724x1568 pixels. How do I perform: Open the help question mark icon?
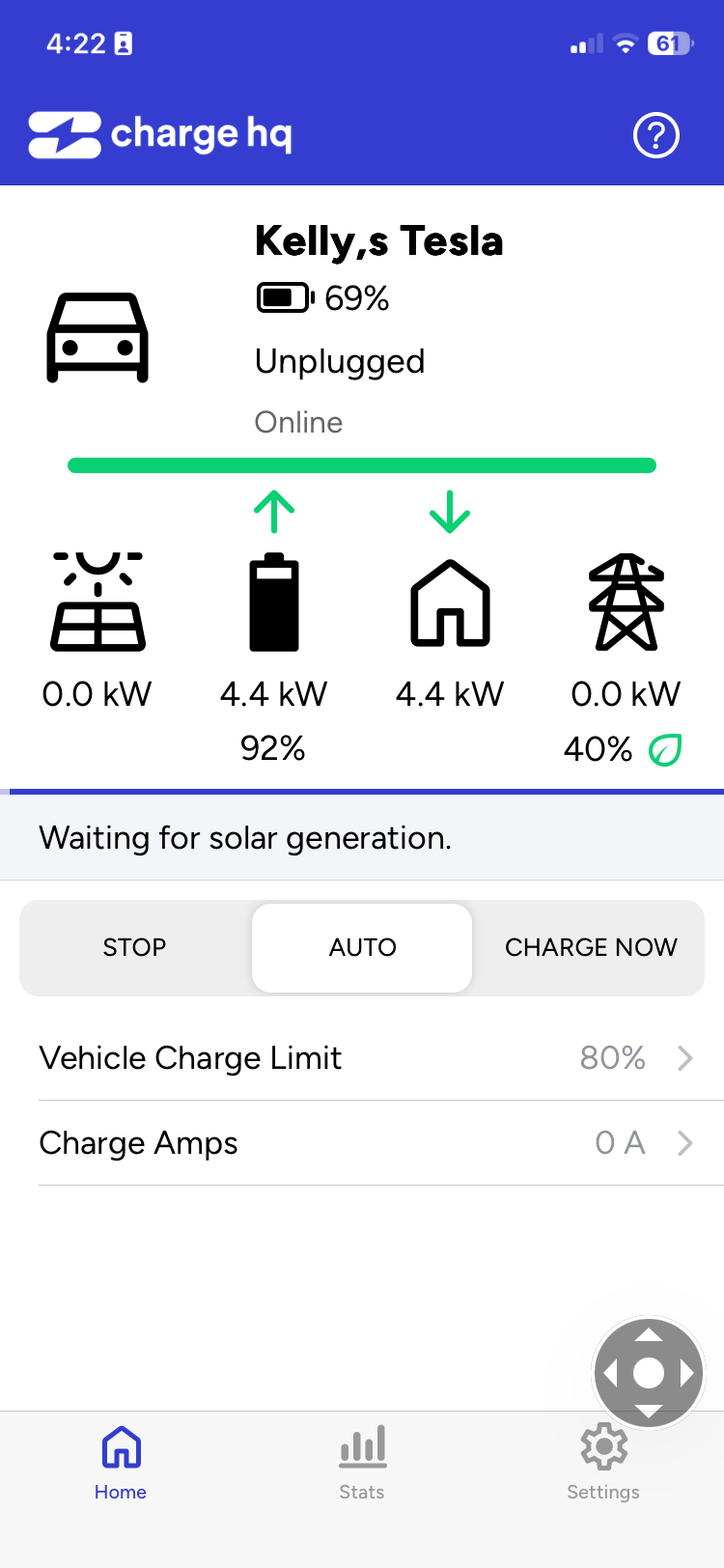coord(656,135)
